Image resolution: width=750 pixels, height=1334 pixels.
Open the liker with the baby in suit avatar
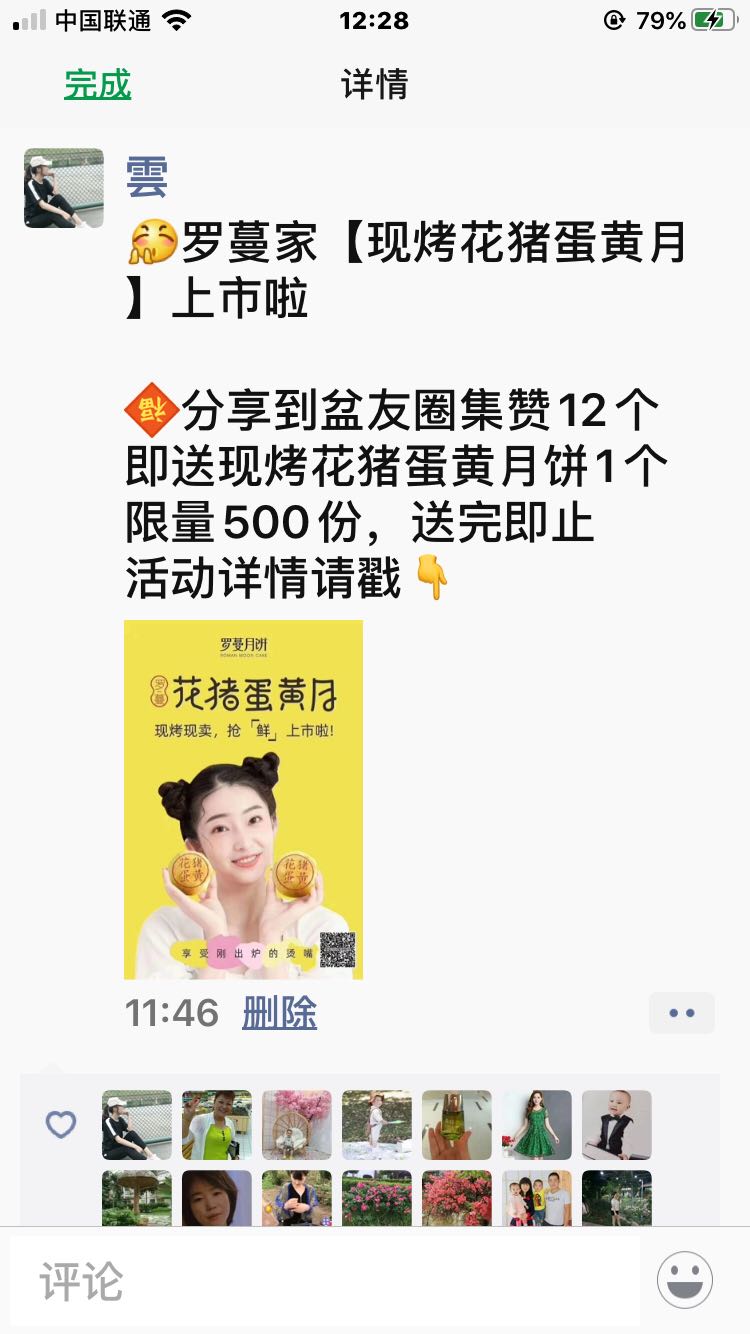(x=617, y=1125)
